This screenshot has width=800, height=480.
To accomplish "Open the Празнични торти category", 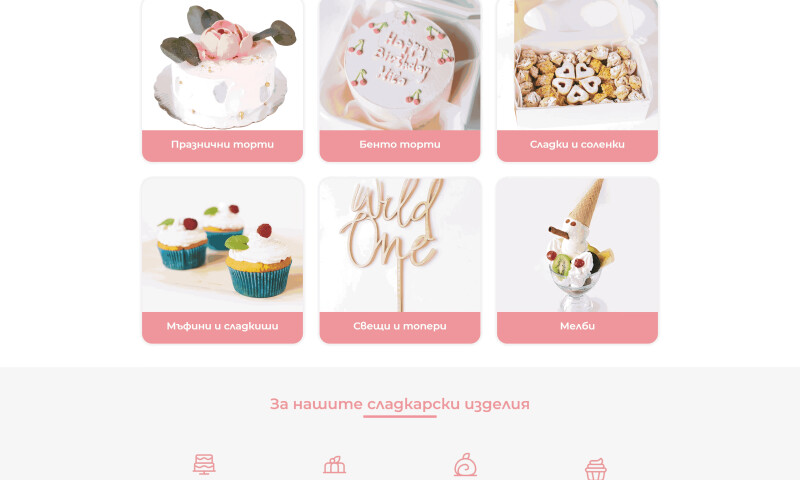I will pos(222,144).
